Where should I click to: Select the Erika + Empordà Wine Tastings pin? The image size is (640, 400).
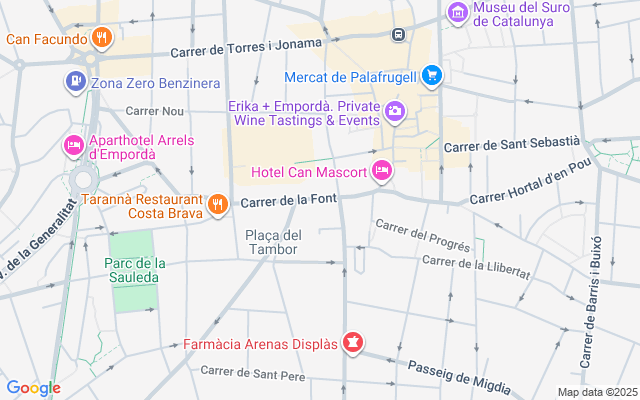point(395,111)
